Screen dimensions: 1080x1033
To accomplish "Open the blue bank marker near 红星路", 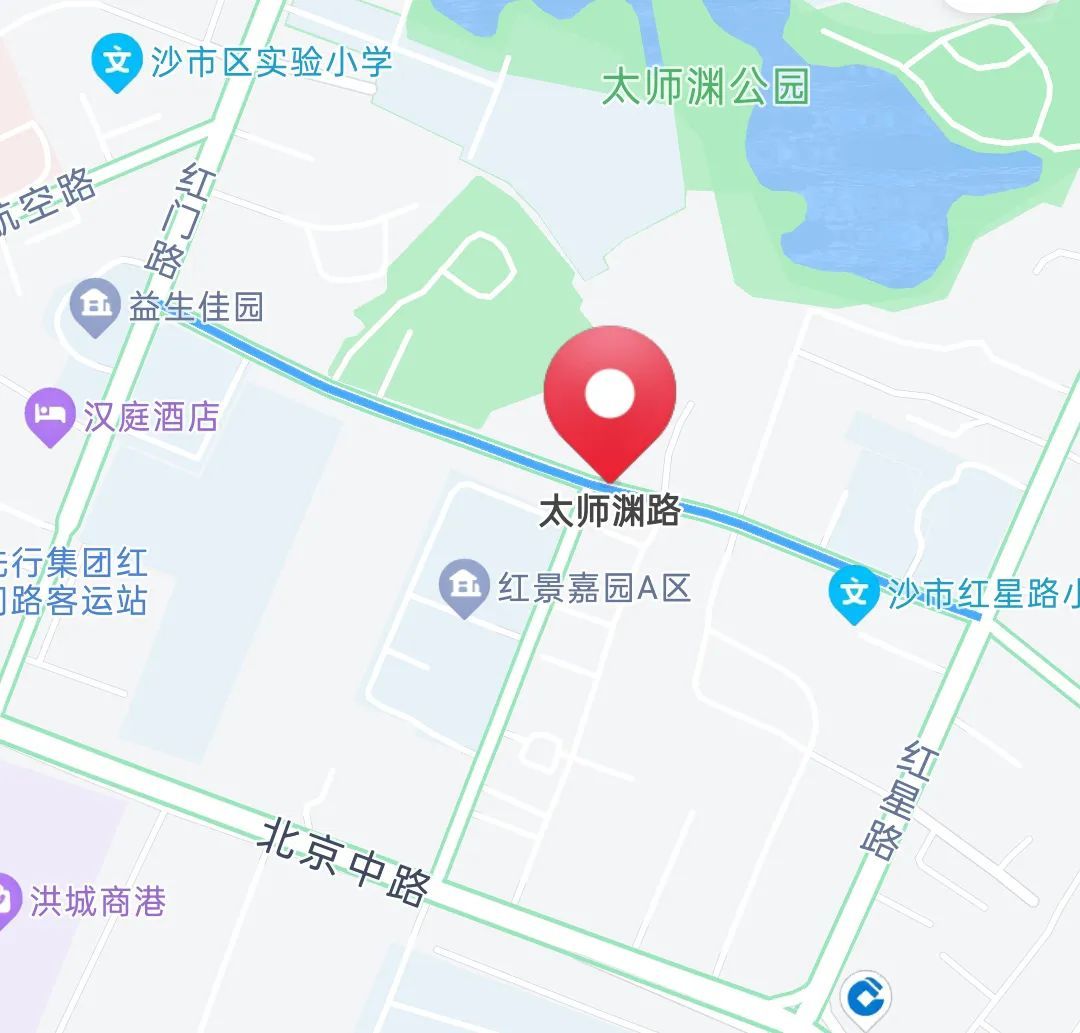I will click(867, 995).
